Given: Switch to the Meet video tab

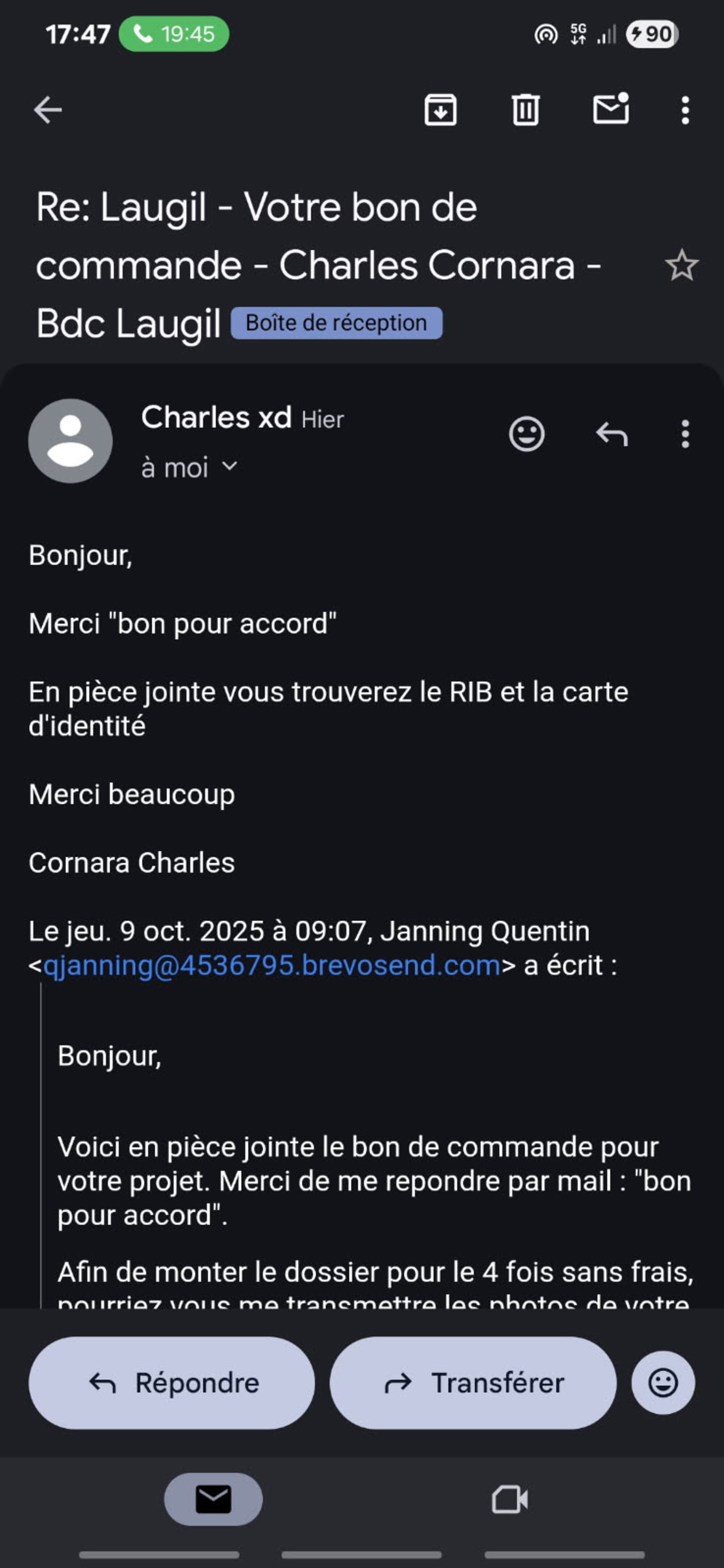Looking at the screenshot, I should (510, 1499).
